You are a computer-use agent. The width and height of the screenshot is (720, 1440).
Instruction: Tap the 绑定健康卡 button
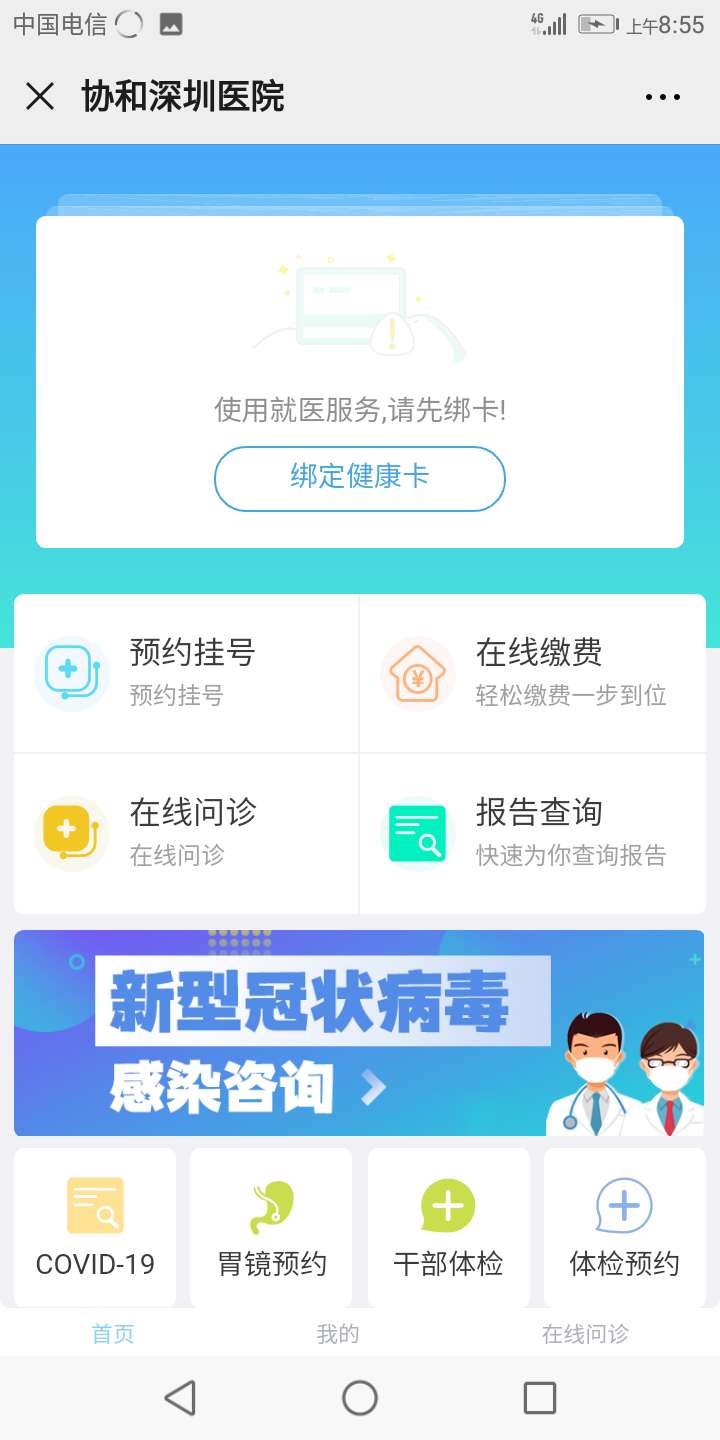[x=360, y=478]
